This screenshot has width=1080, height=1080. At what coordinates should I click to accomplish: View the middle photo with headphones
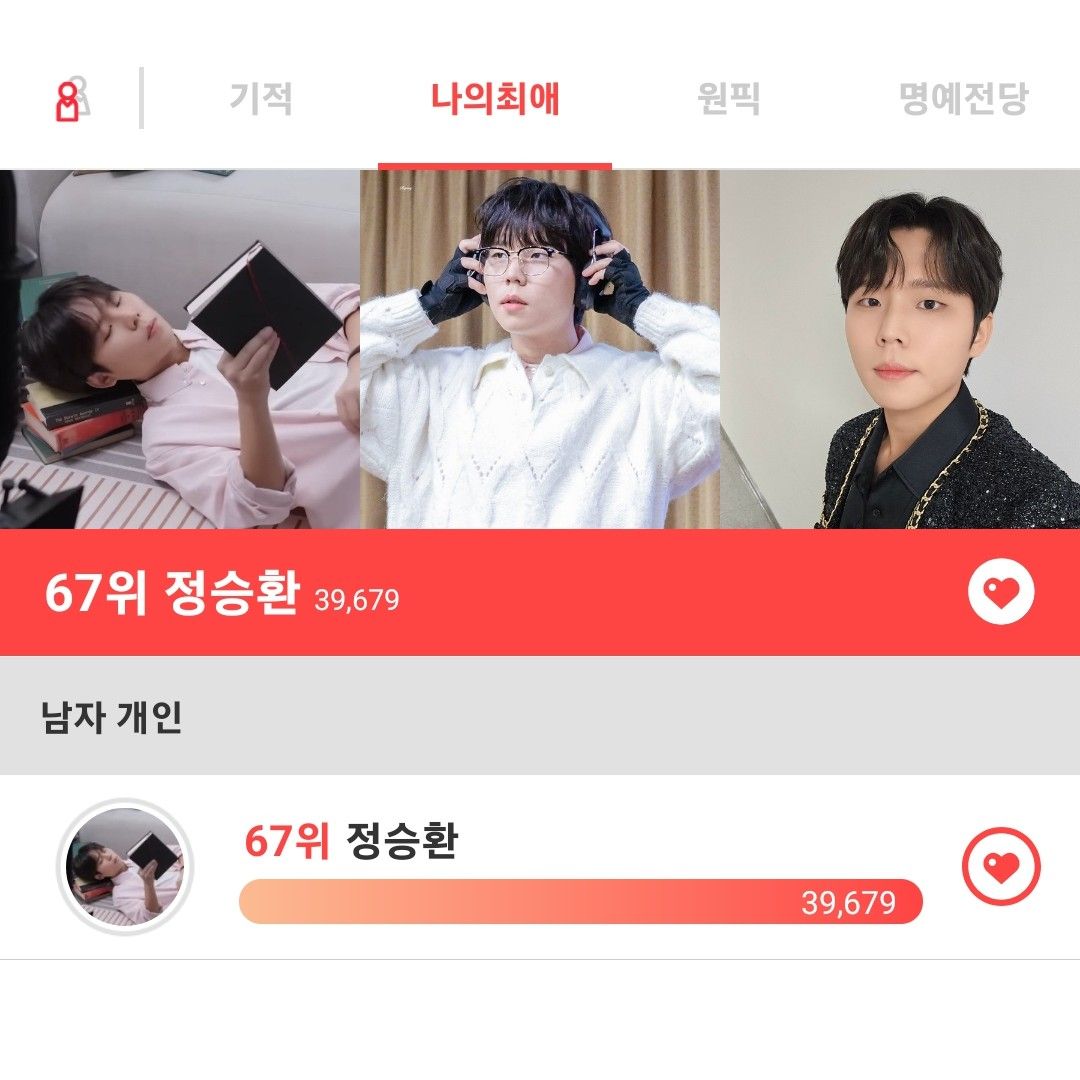pyautogui.click(x=540, y=349)
